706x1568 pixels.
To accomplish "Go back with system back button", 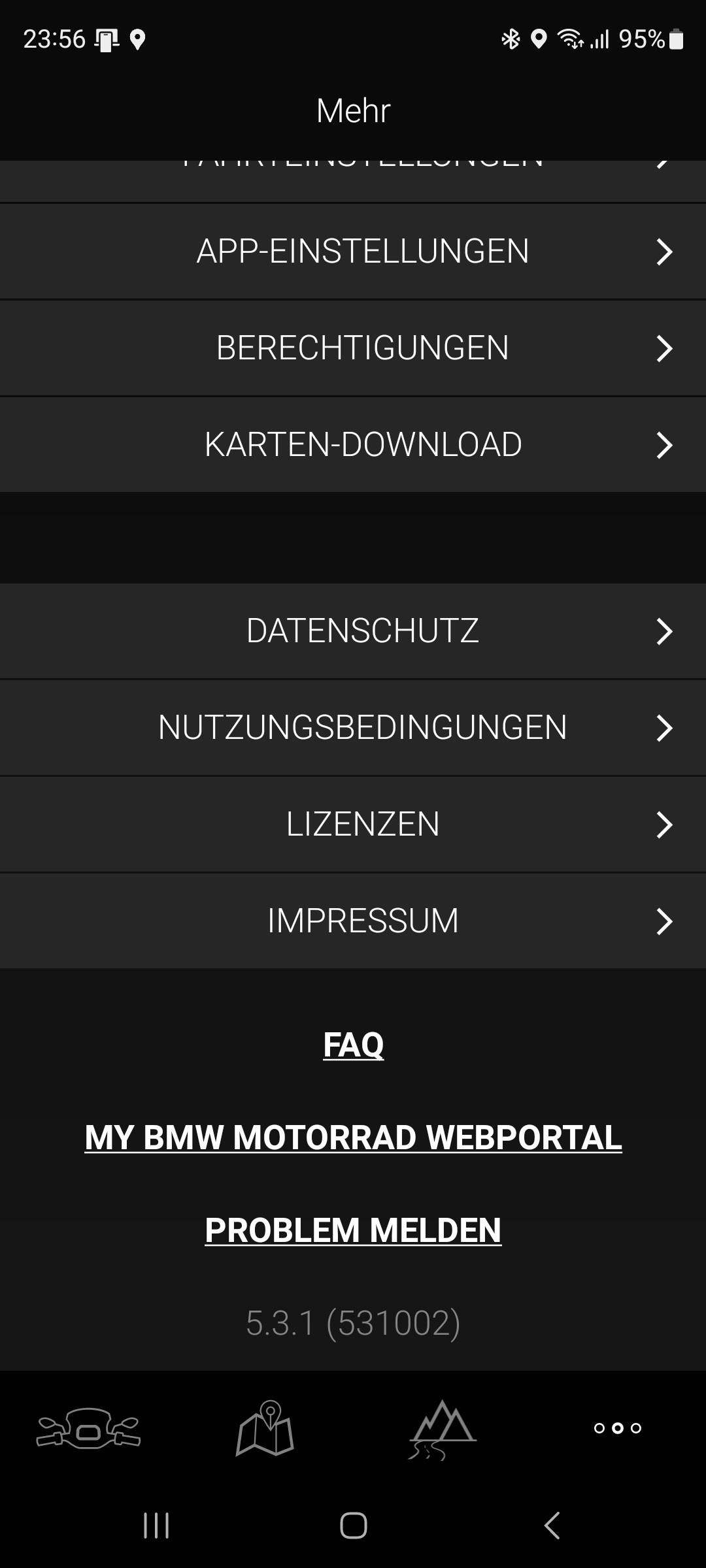I will click(552, 1526).
